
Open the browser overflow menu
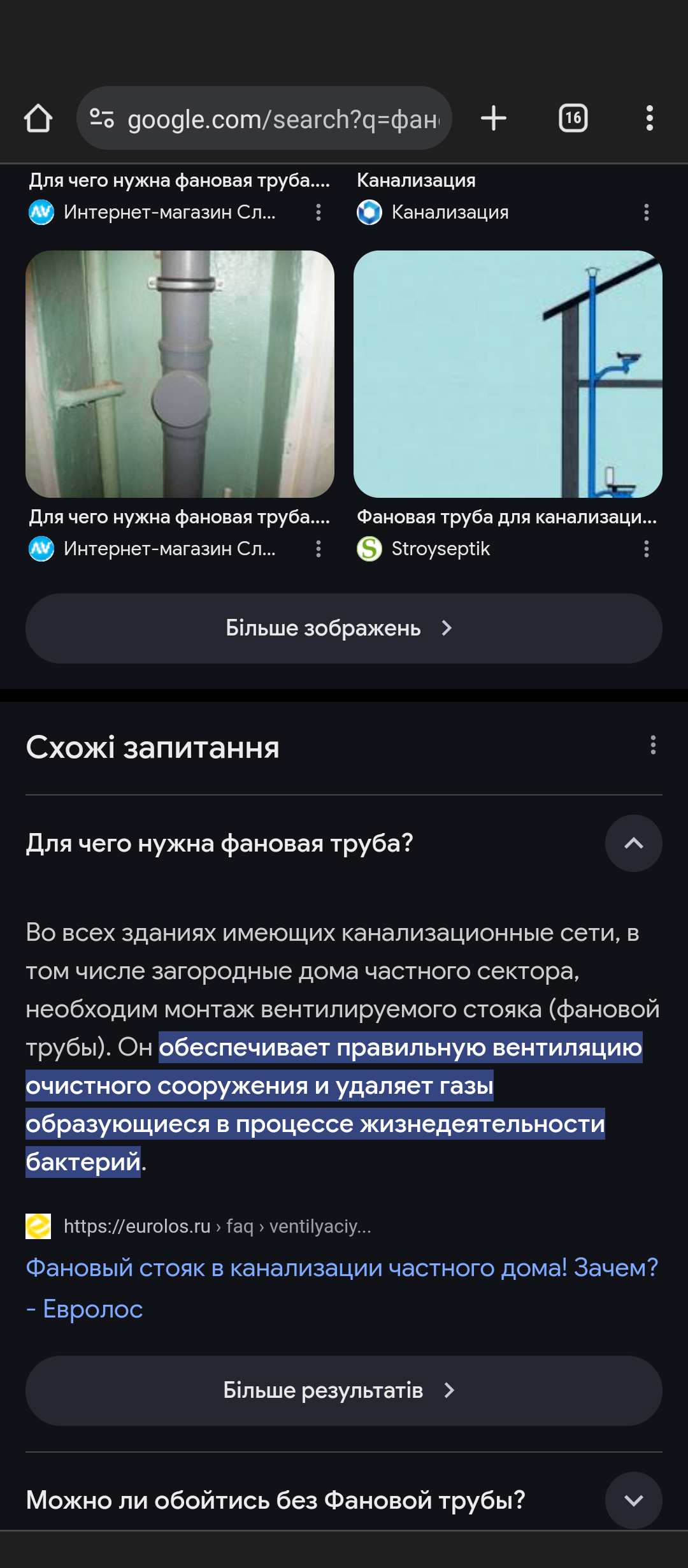[x=649, y=119]
